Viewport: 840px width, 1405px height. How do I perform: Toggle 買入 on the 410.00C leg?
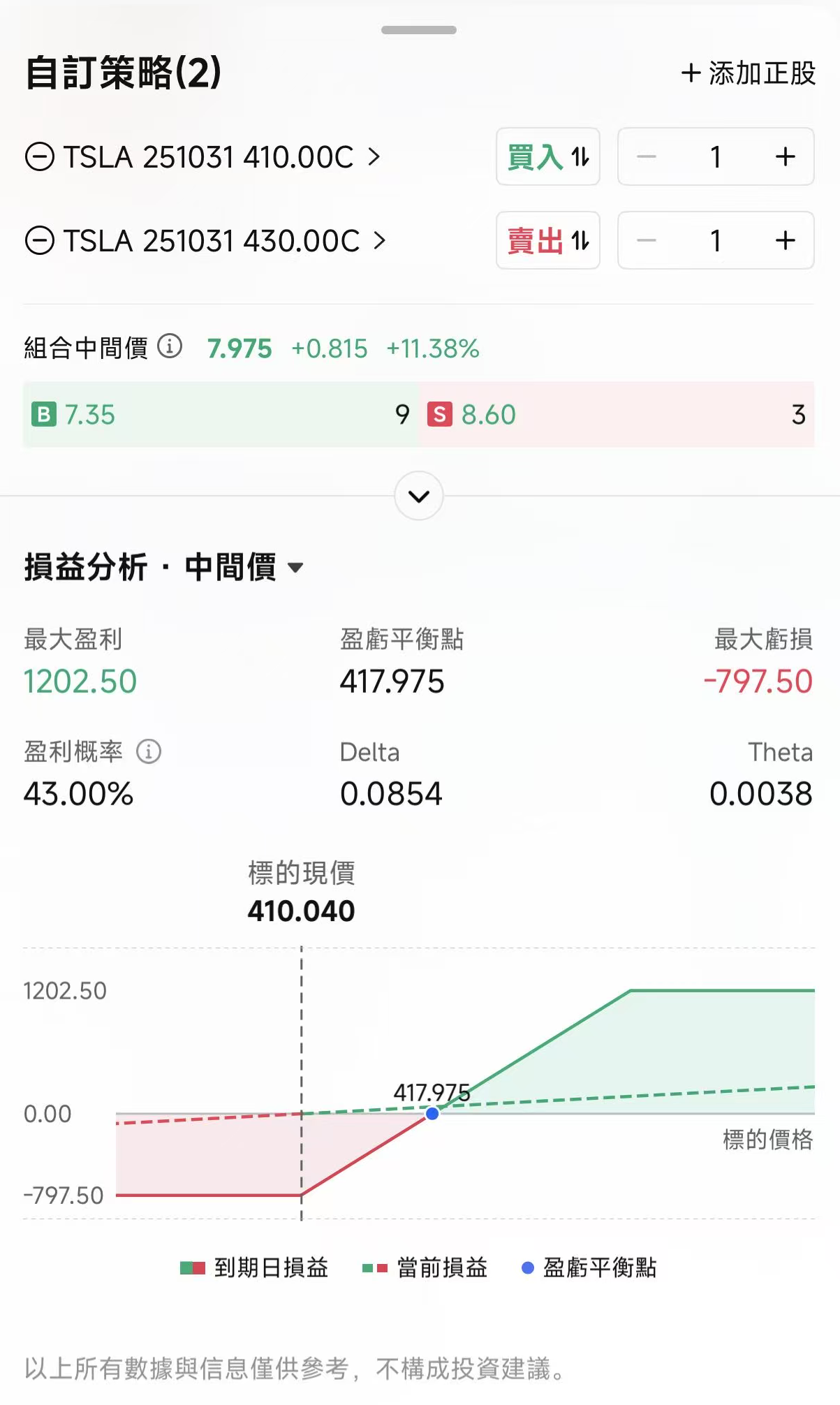538,158
